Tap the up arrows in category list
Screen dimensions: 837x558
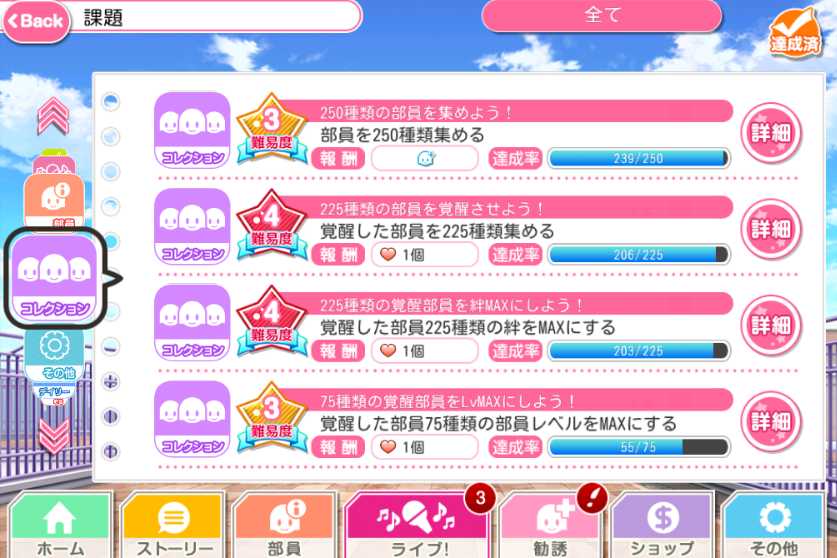53,116
